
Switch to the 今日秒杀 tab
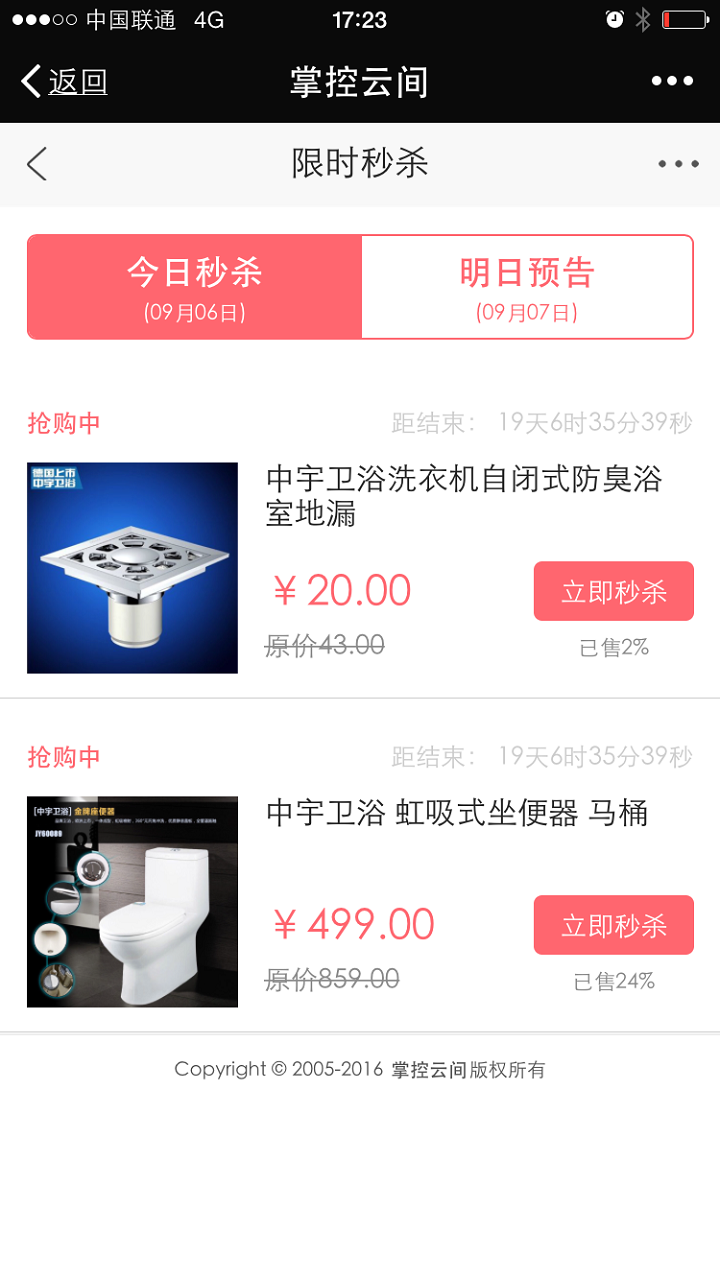pyautogui.click(x=194, y=287)
